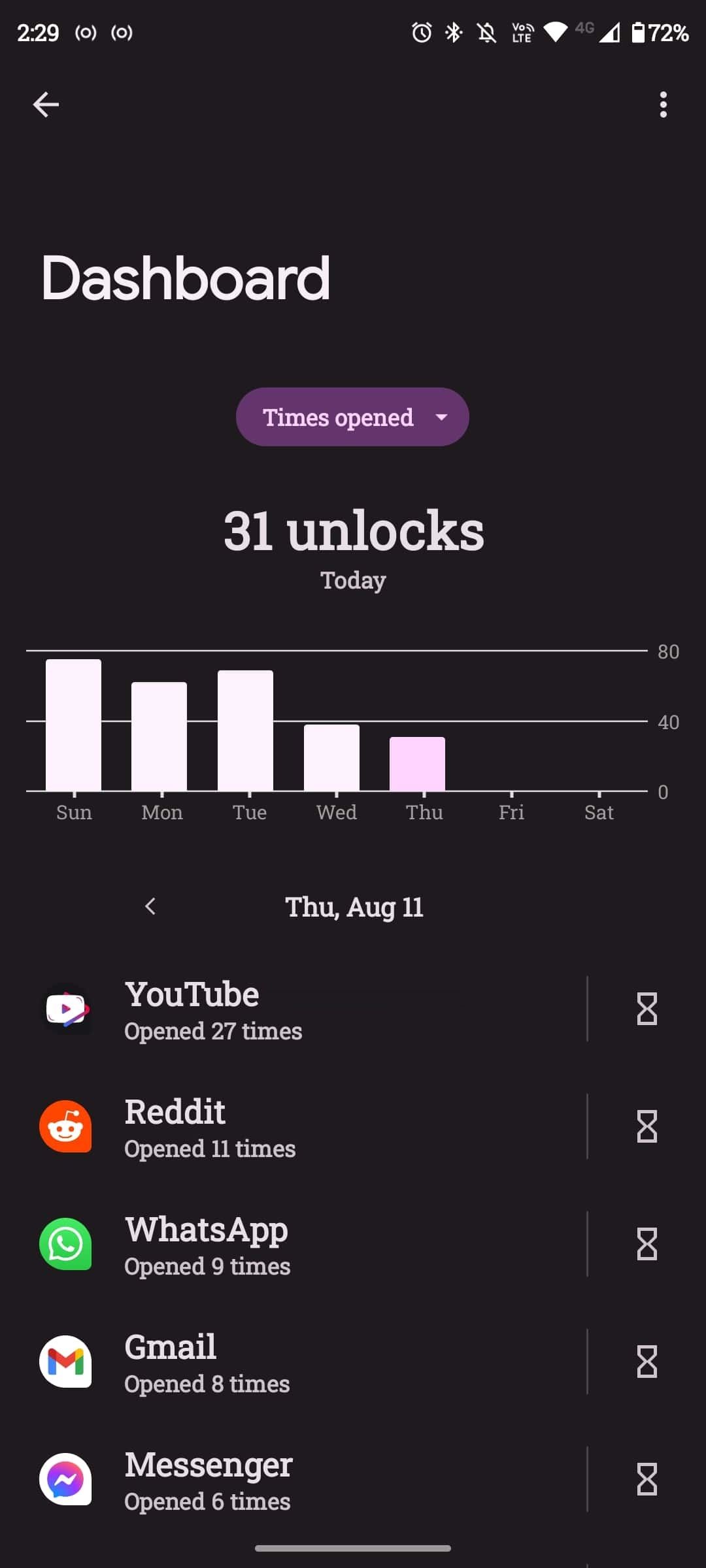Screen dimensions: 706x1568
Task: Select the Tuesday bar in the chart
Action: (x=245, y=730)
